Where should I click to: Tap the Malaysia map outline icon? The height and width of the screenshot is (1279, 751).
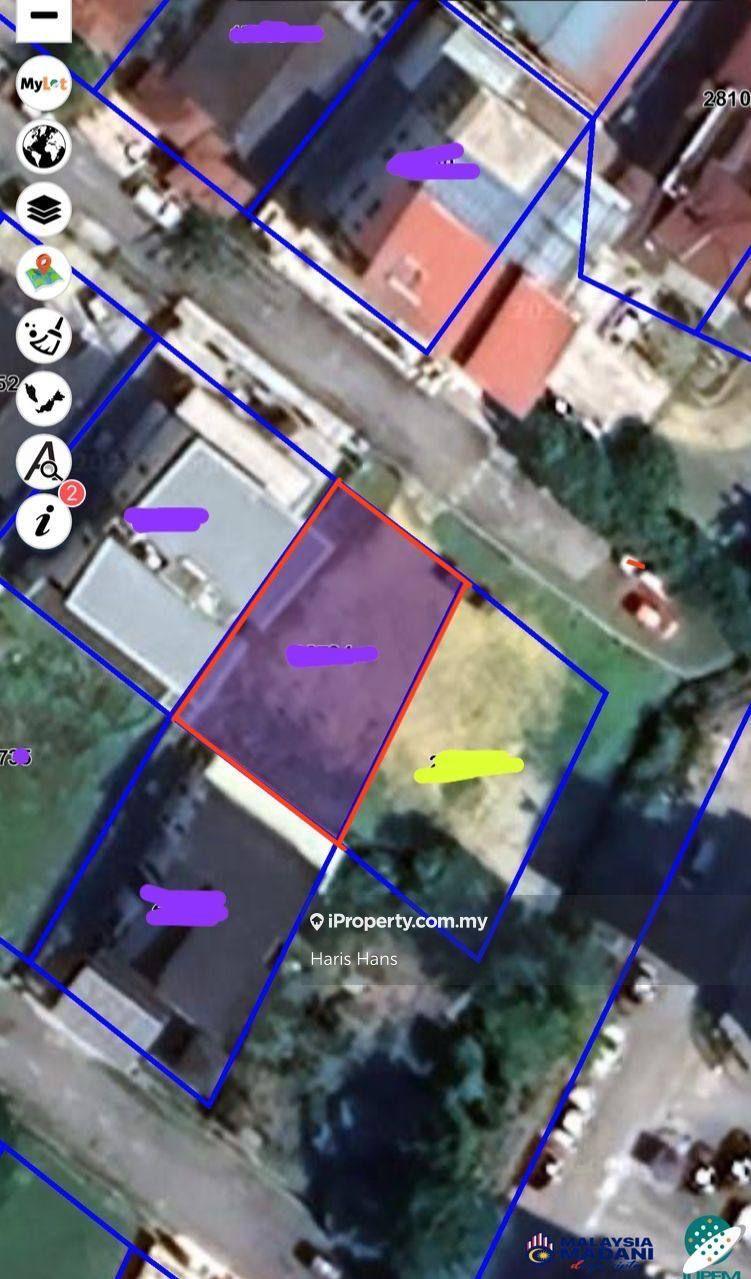coord(43,398)
